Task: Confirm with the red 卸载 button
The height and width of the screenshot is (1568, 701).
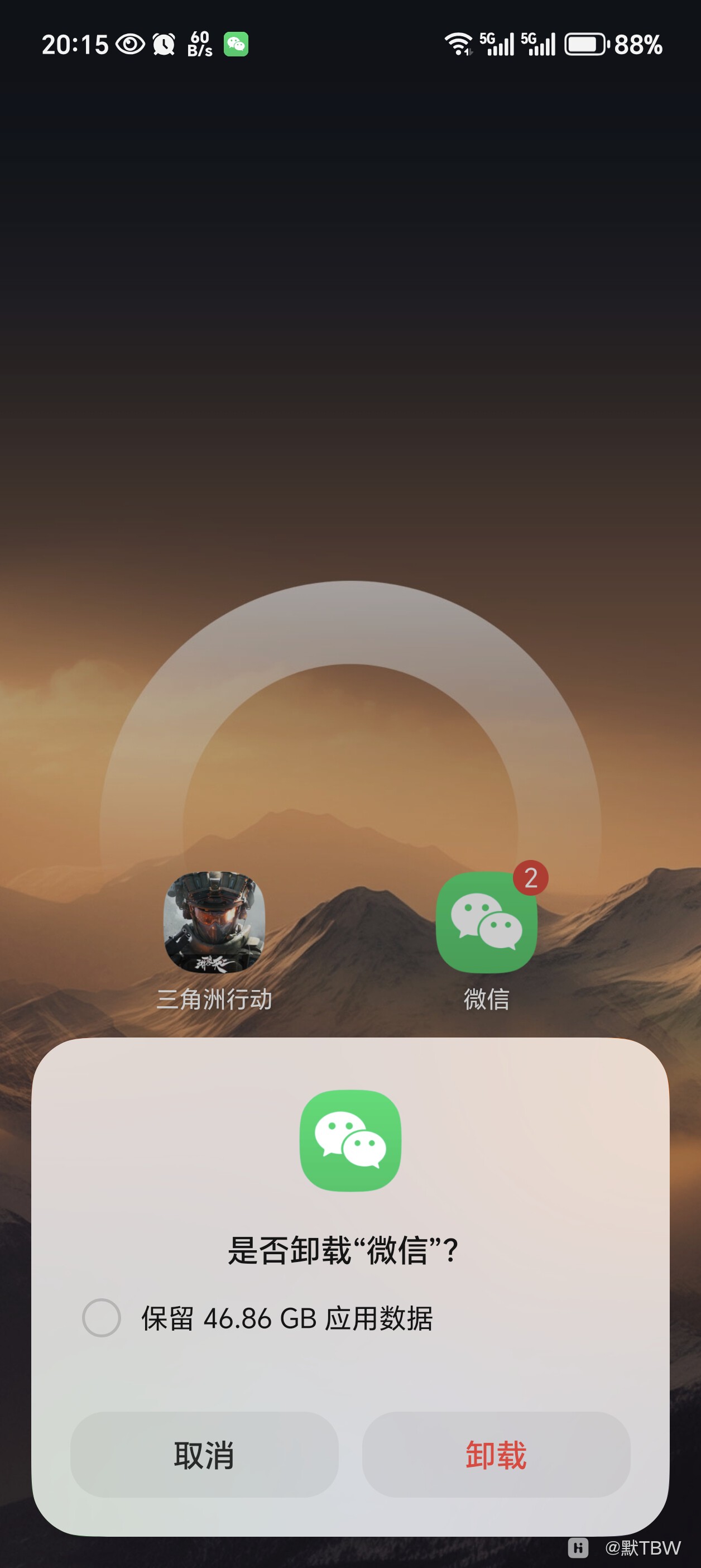Action: (x=496, y=1455)
